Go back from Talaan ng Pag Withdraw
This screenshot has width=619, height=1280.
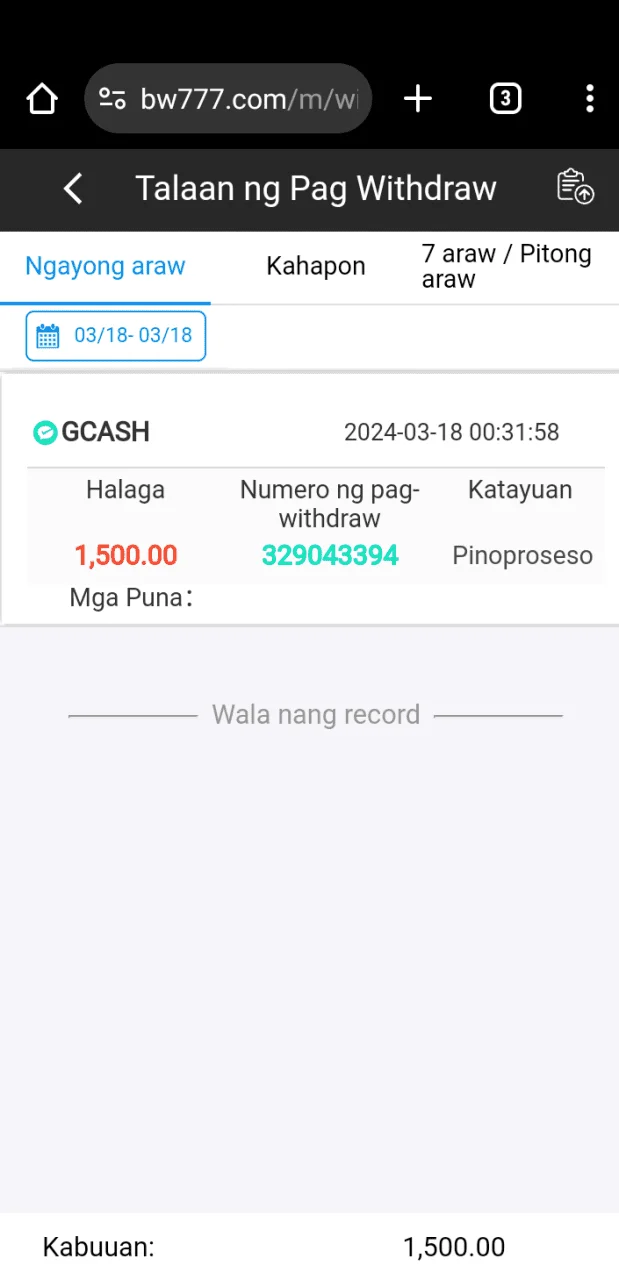pos(73,188)
